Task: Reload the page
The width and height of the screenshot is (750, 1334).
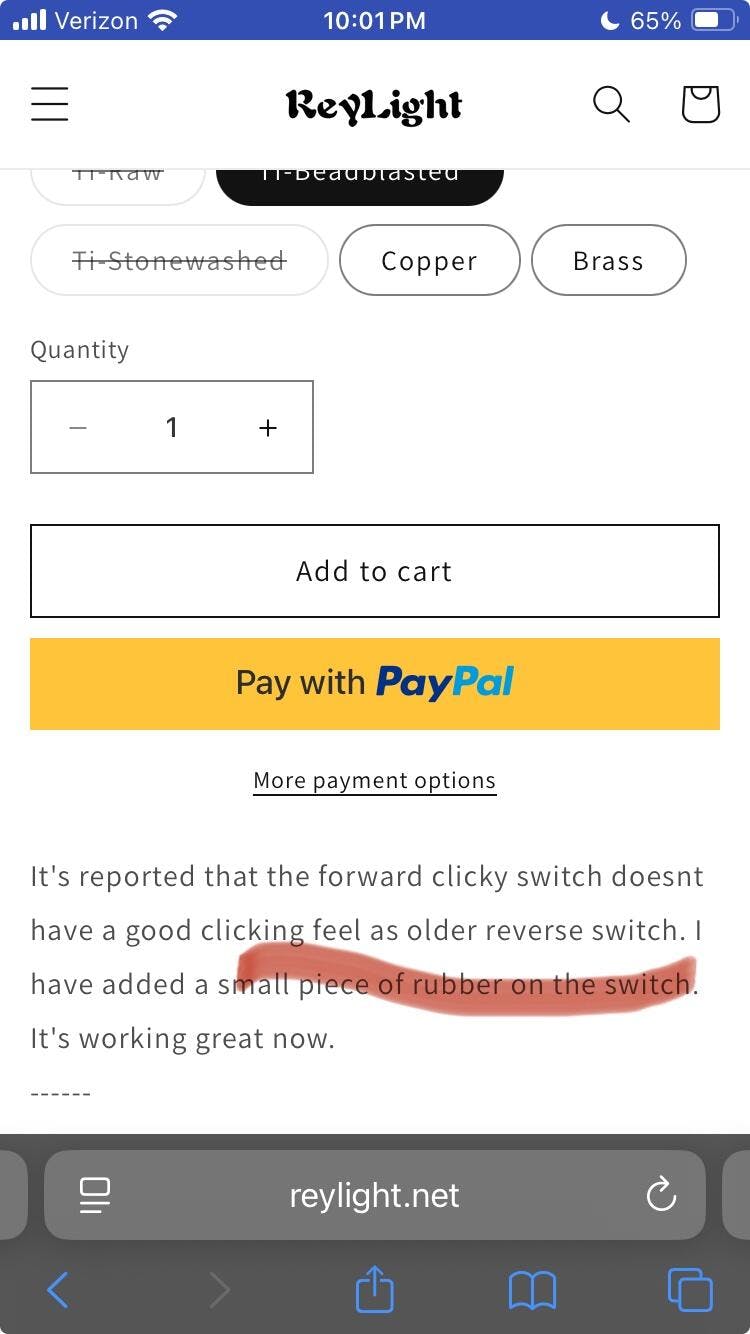Action: [x=661, y=1195]
